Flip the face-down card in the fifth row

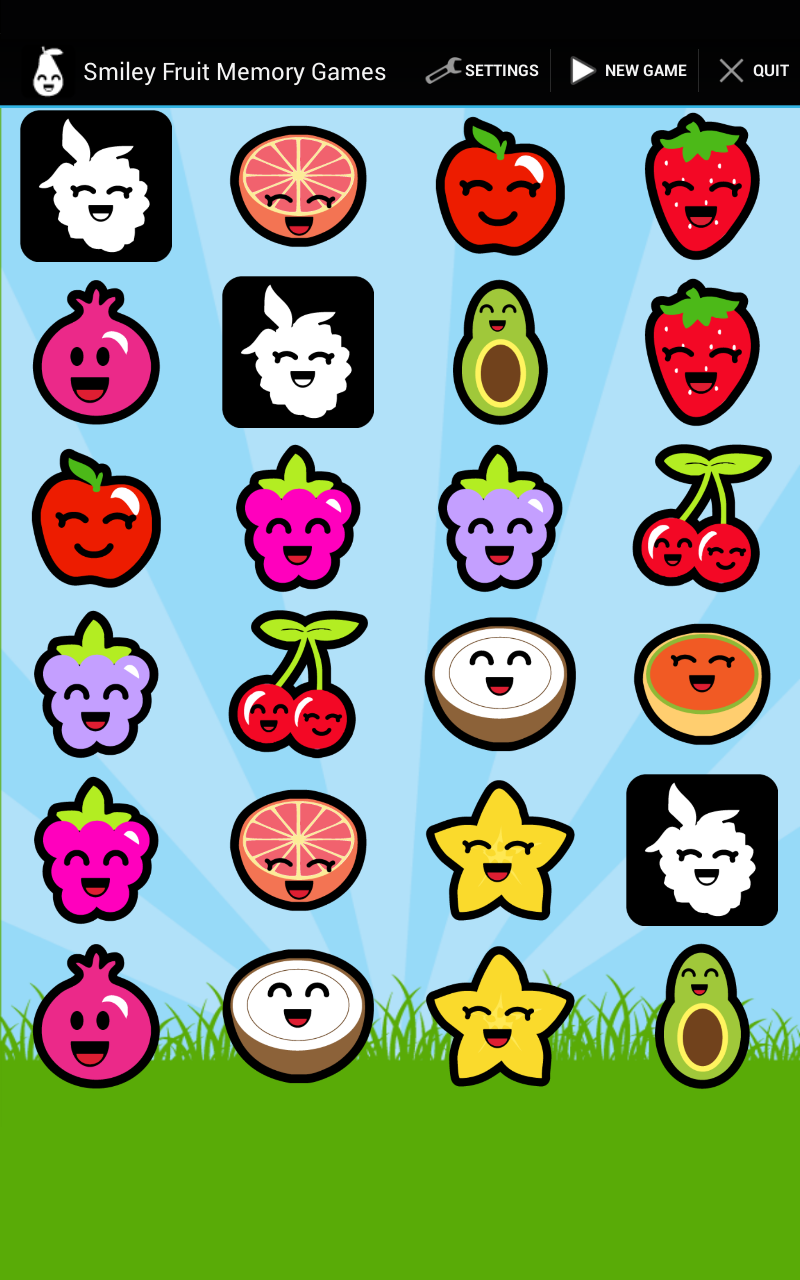click(x=702, y=850)
